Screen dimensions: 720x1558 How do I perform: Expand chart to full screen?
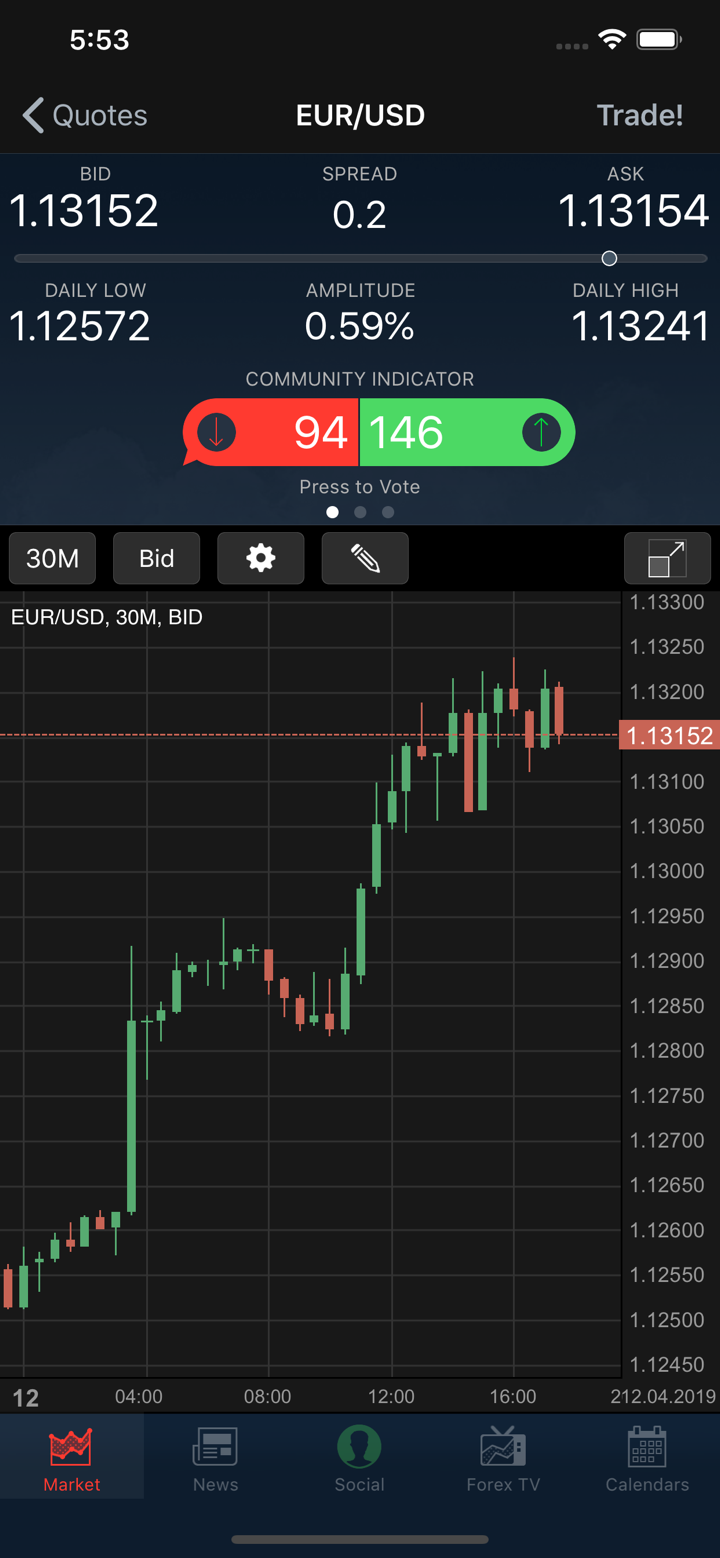tap(666, 558)
